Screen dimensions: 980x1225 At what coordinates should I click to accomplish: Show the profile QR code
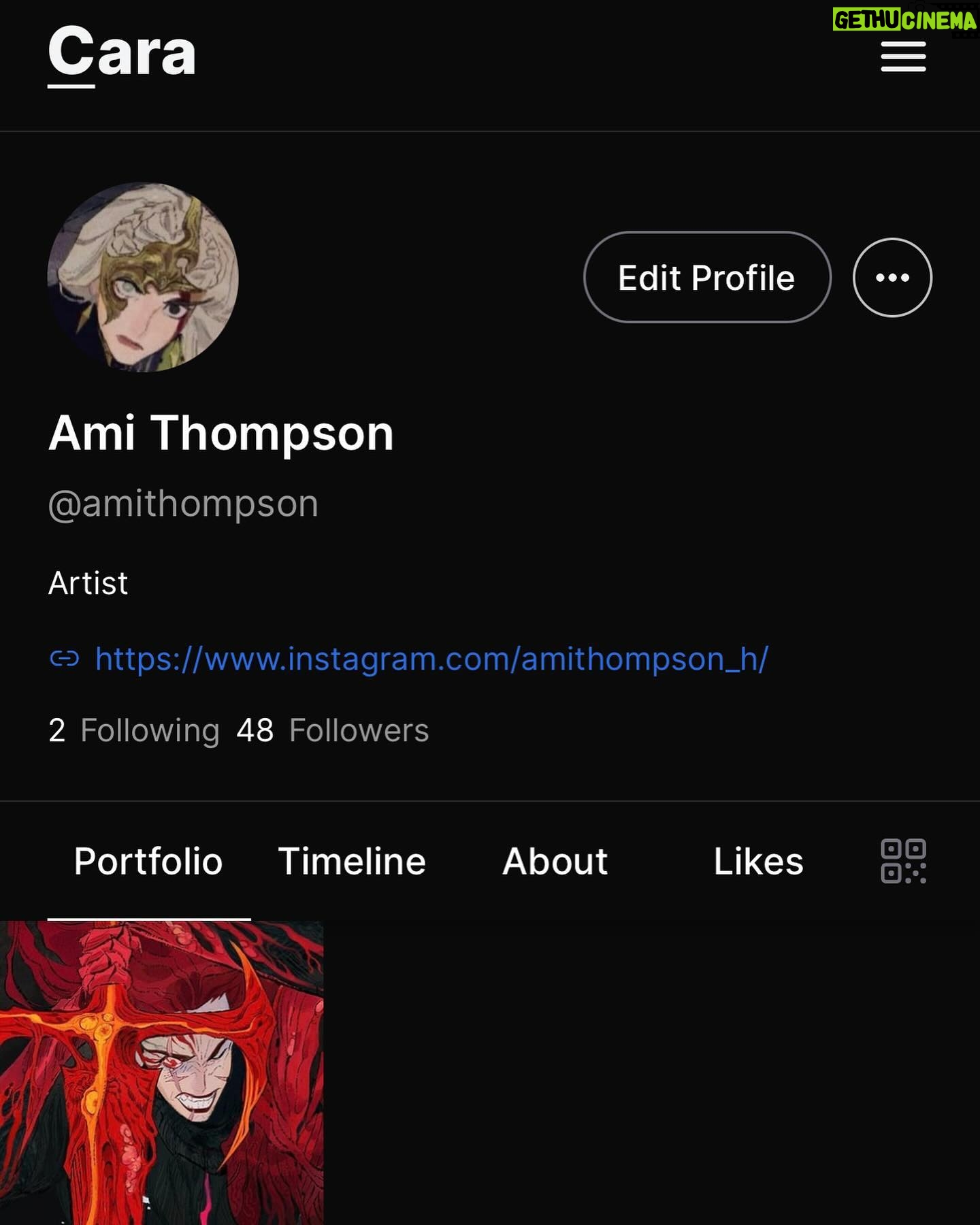[903, 862]
